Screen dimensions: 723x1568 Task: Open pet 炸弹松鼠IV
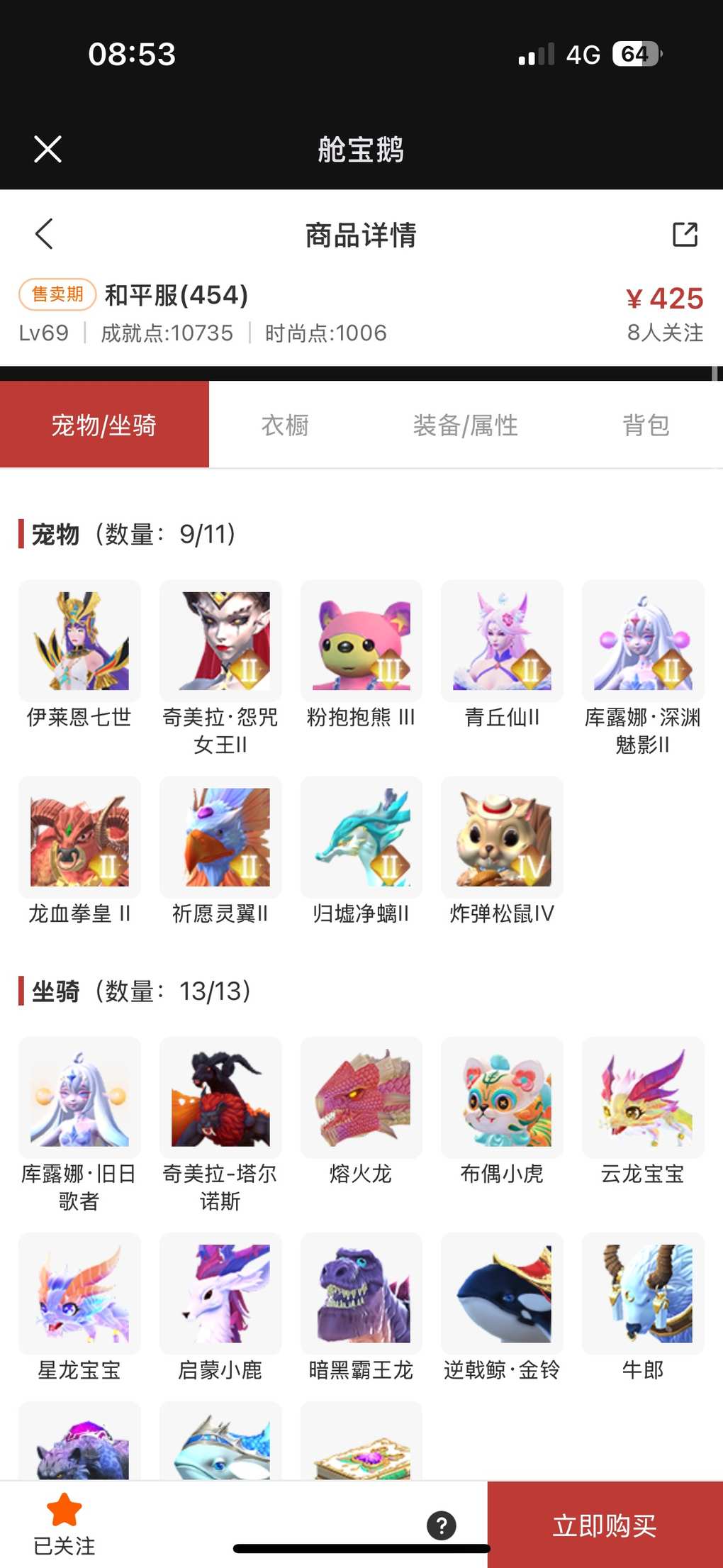coord(502,837)
